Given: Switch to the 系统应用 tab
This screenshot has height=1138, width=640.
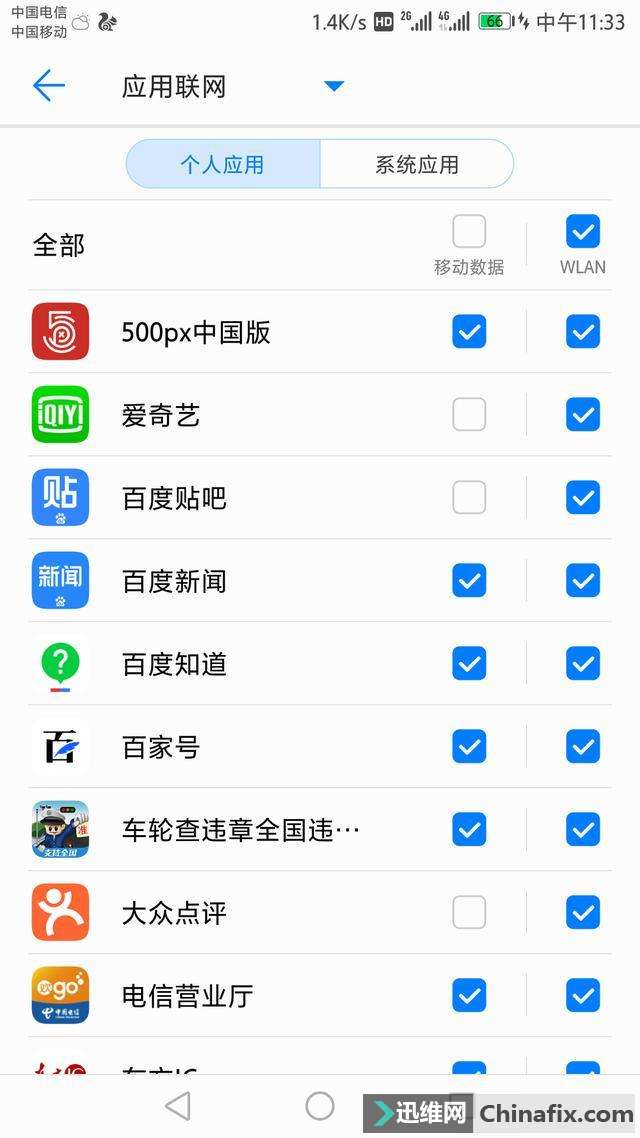Looking at the screenshot, I should tap(416, 164).
